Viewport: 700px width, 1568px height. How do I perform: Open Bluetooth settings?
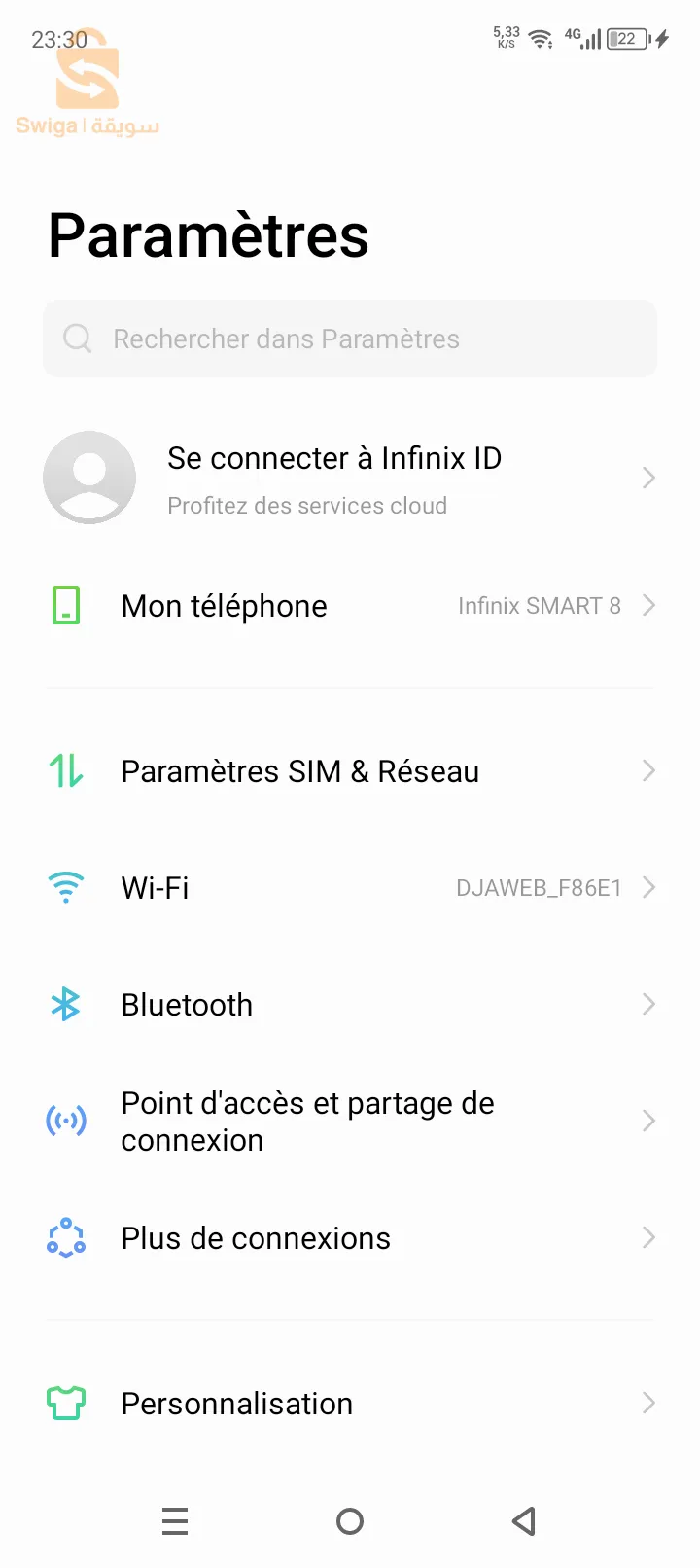click(x=350, y=1005)
